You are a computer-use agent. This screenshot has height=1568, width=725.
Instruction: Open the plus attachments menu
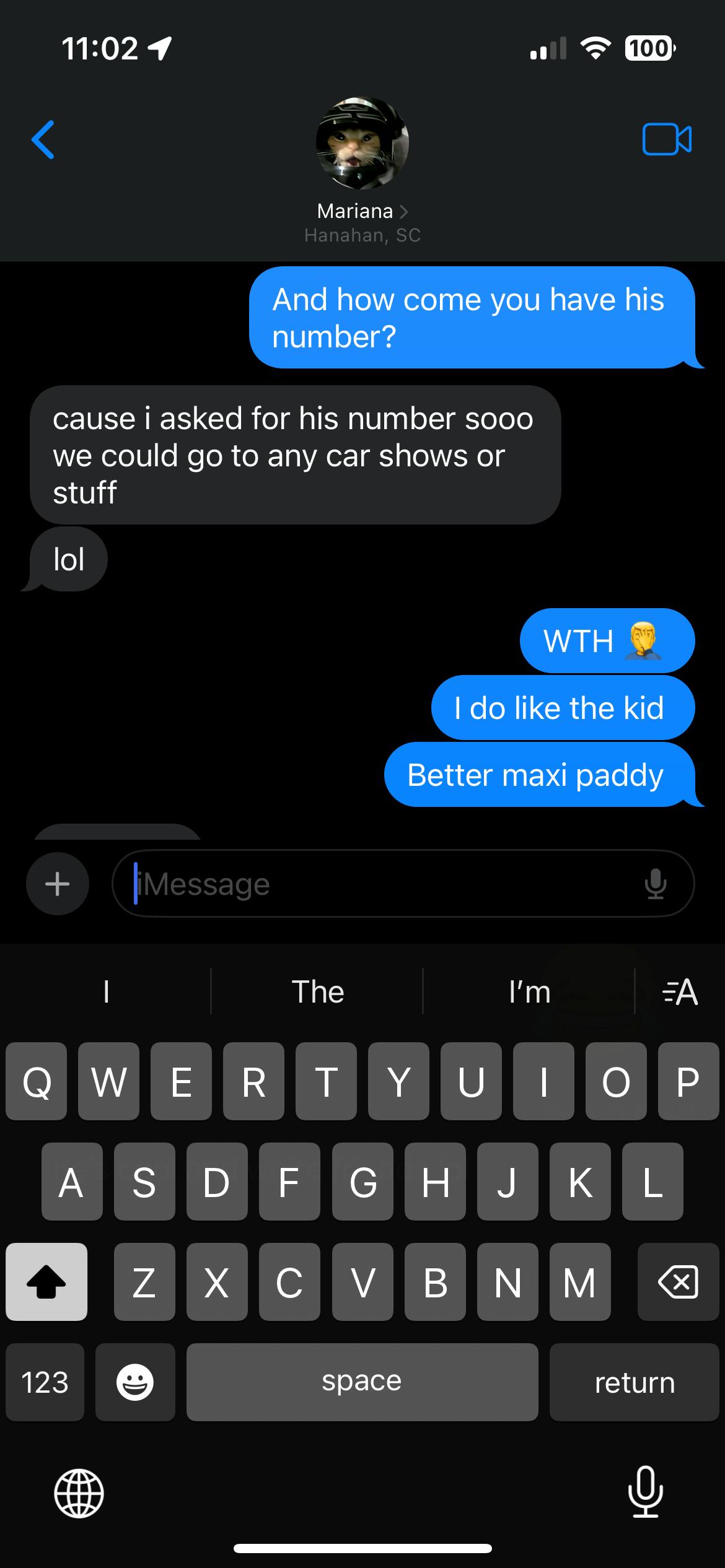58,884
